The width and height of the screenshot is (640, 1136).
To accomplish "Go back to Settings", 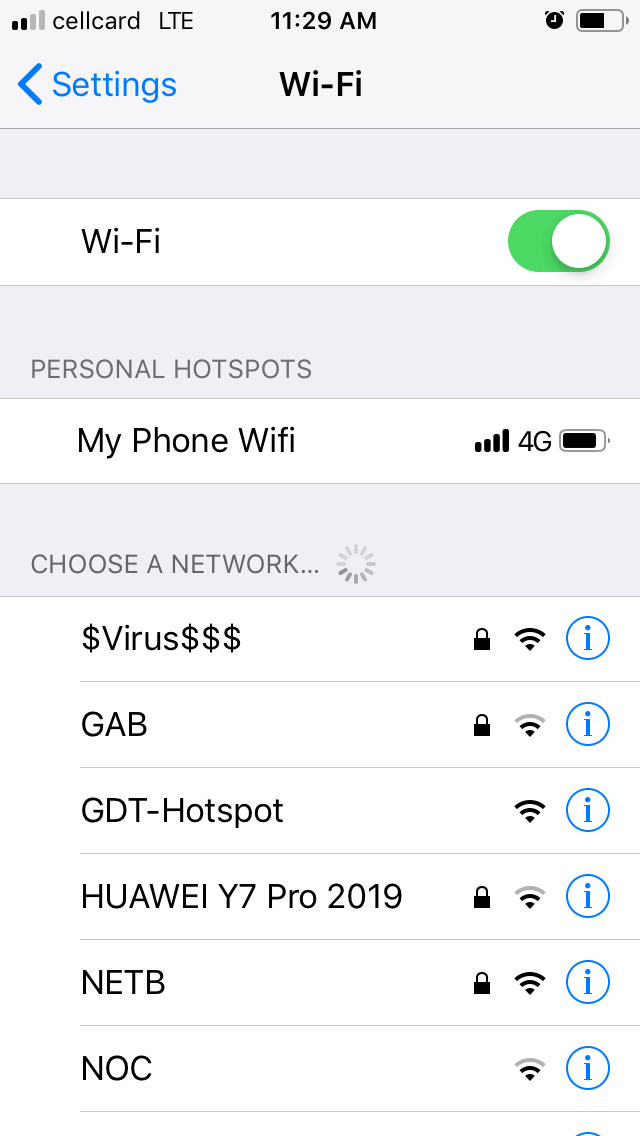I will click(97, 85).
